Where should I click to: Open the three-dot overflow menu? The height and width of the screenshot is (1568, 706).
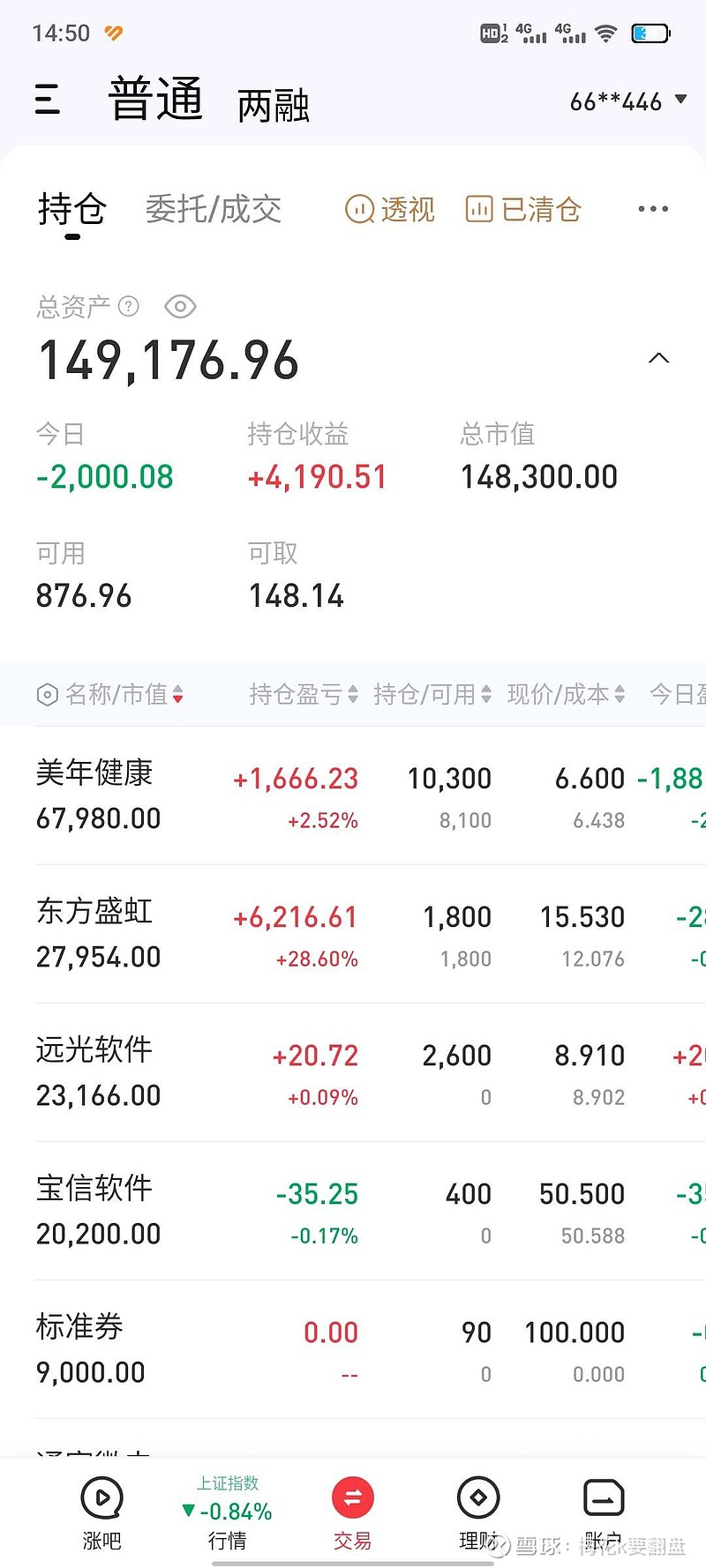(653, 209)
